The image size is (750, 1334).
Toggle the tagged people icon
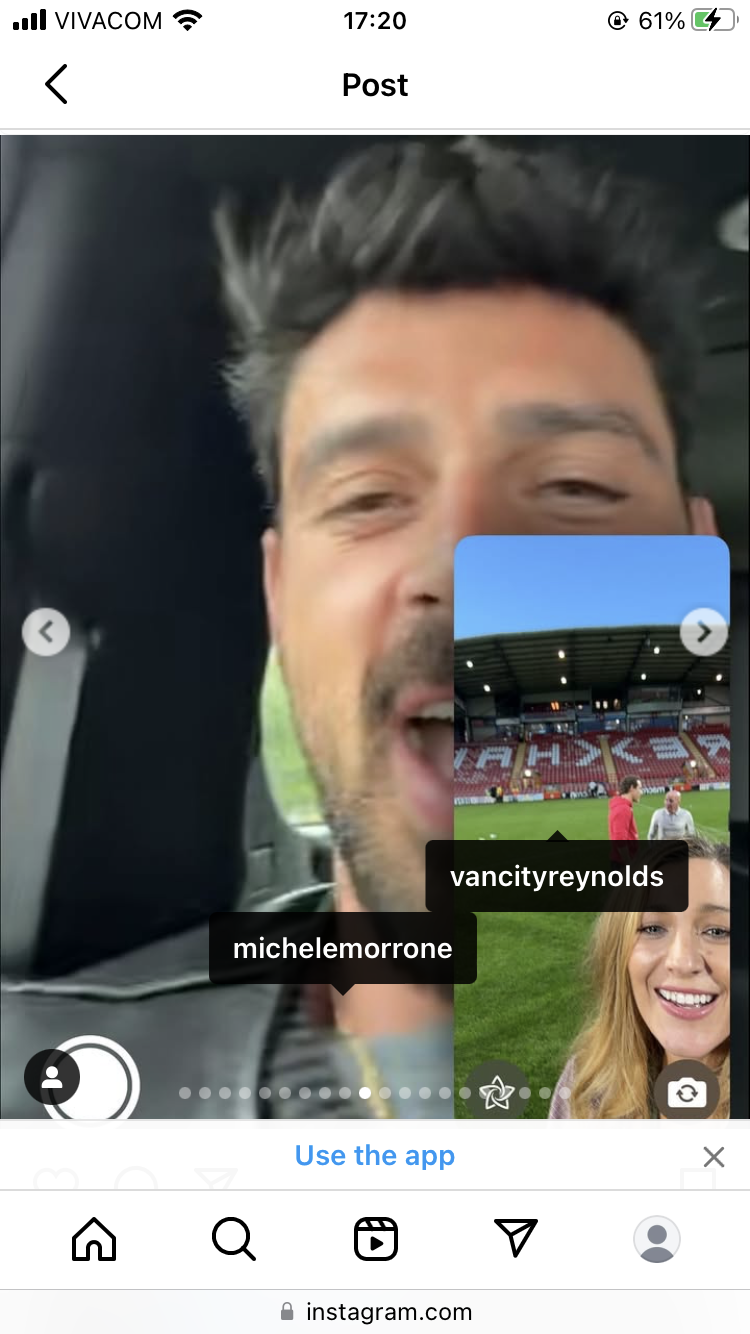pyautogui.click(x=52, y=1077)
